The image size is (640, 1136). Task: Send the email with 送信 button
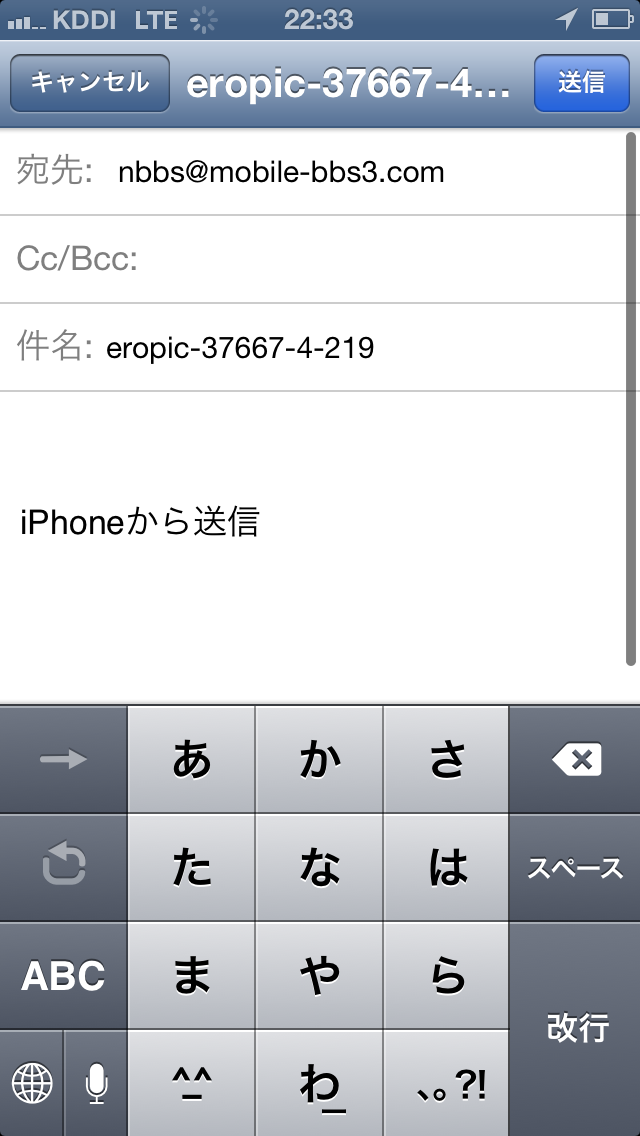[x=582, y=83]
